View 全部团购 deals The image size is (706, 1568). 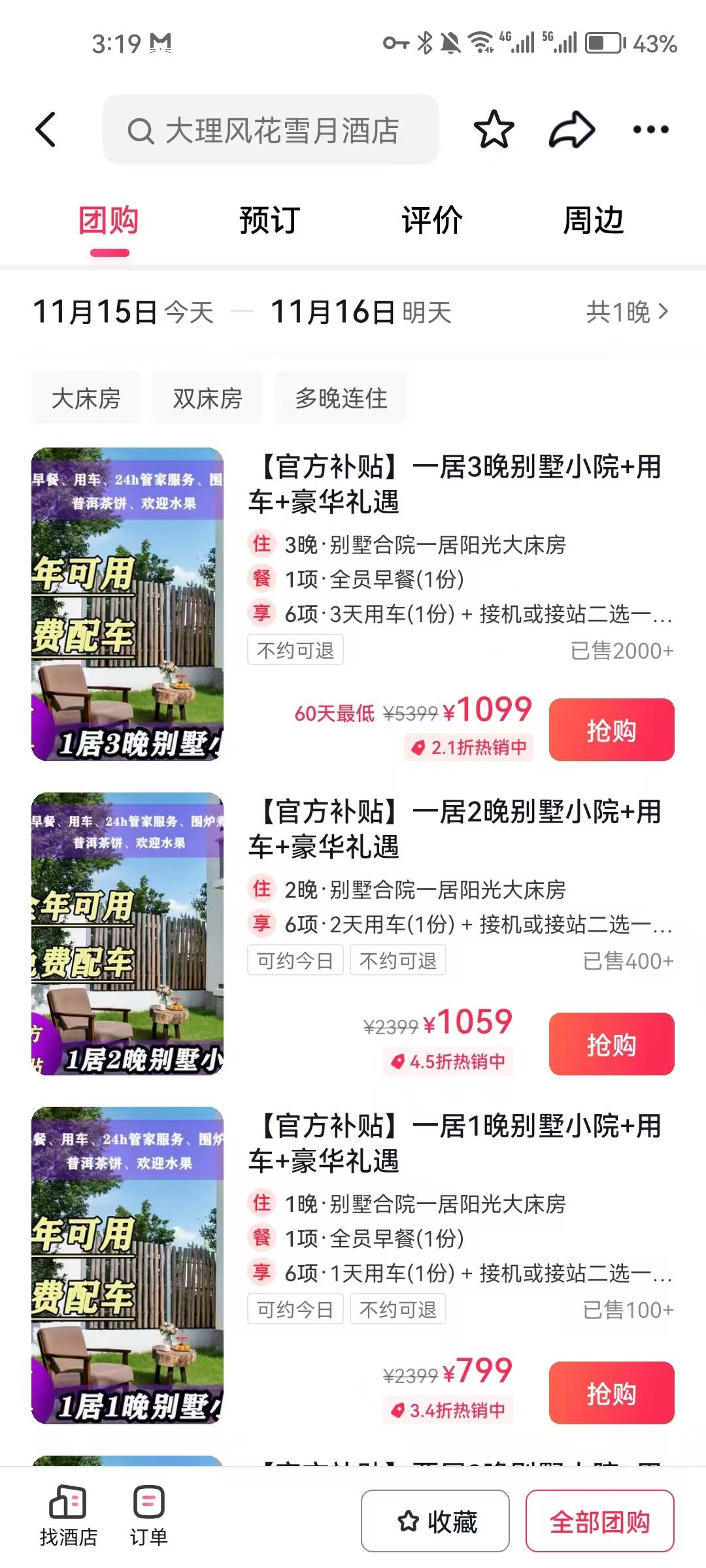[599, 1521]
